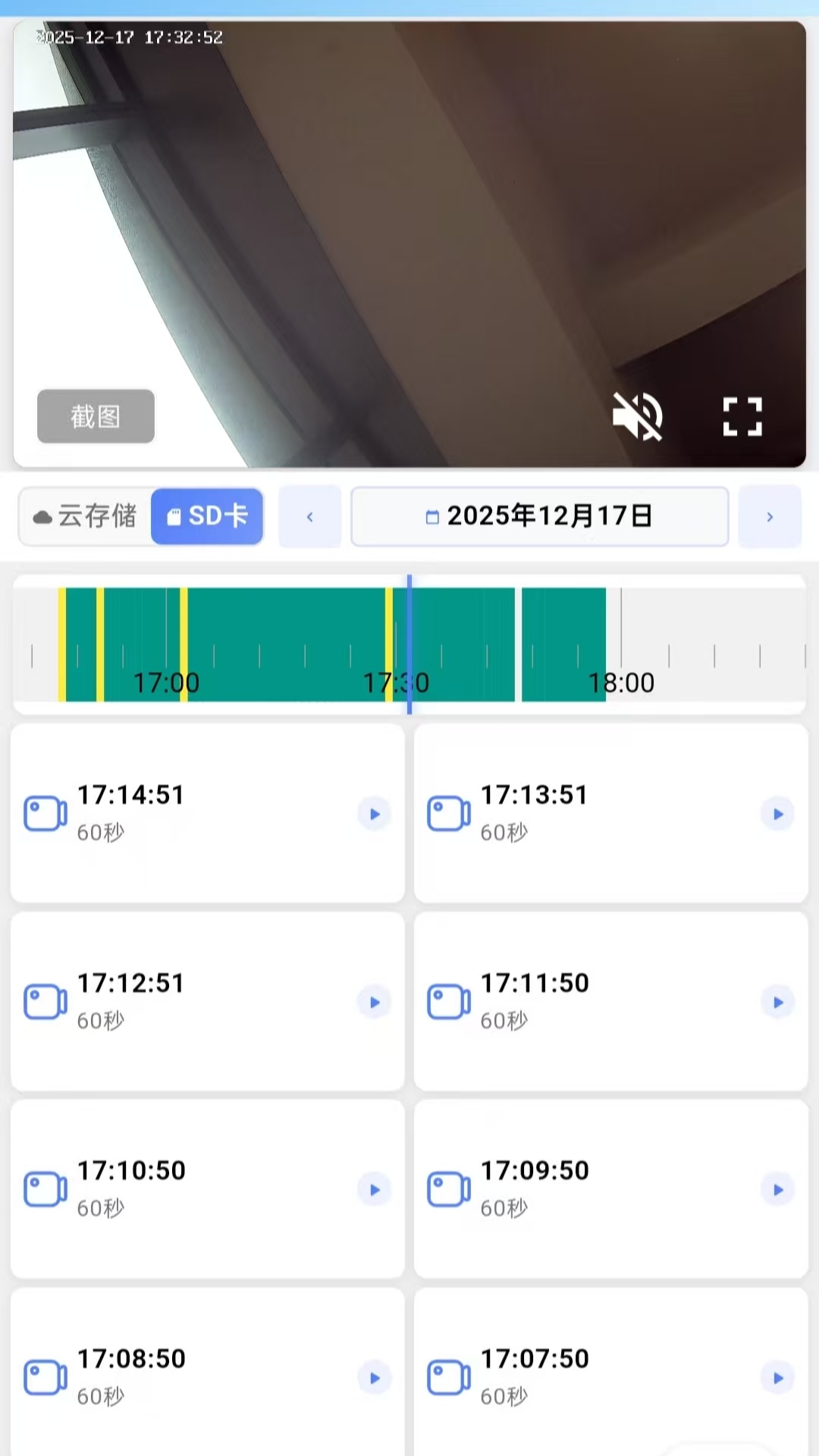Click the camera icon beside 17:08:50 recording

click(x=45, y=1376)
